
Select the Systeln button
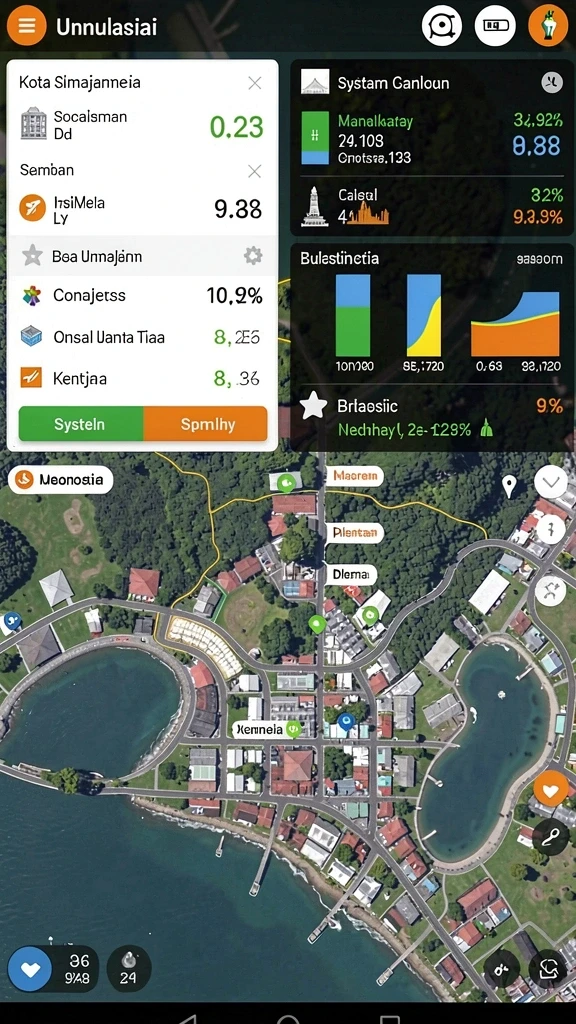[81, 424]
